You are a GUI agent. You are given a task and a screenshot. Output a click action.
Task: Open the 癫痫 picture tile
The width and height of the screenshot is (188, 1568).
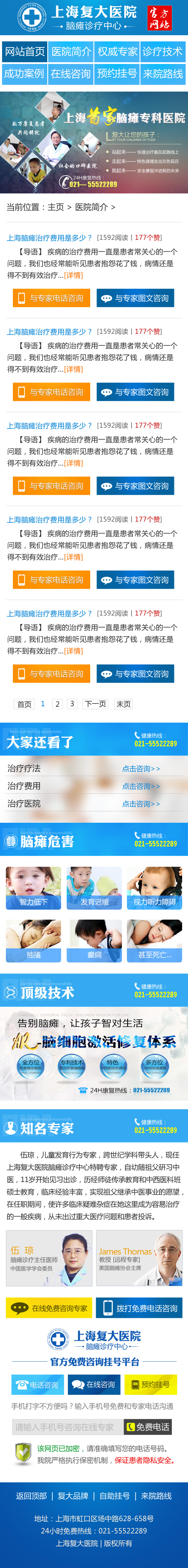pos(94,940)
